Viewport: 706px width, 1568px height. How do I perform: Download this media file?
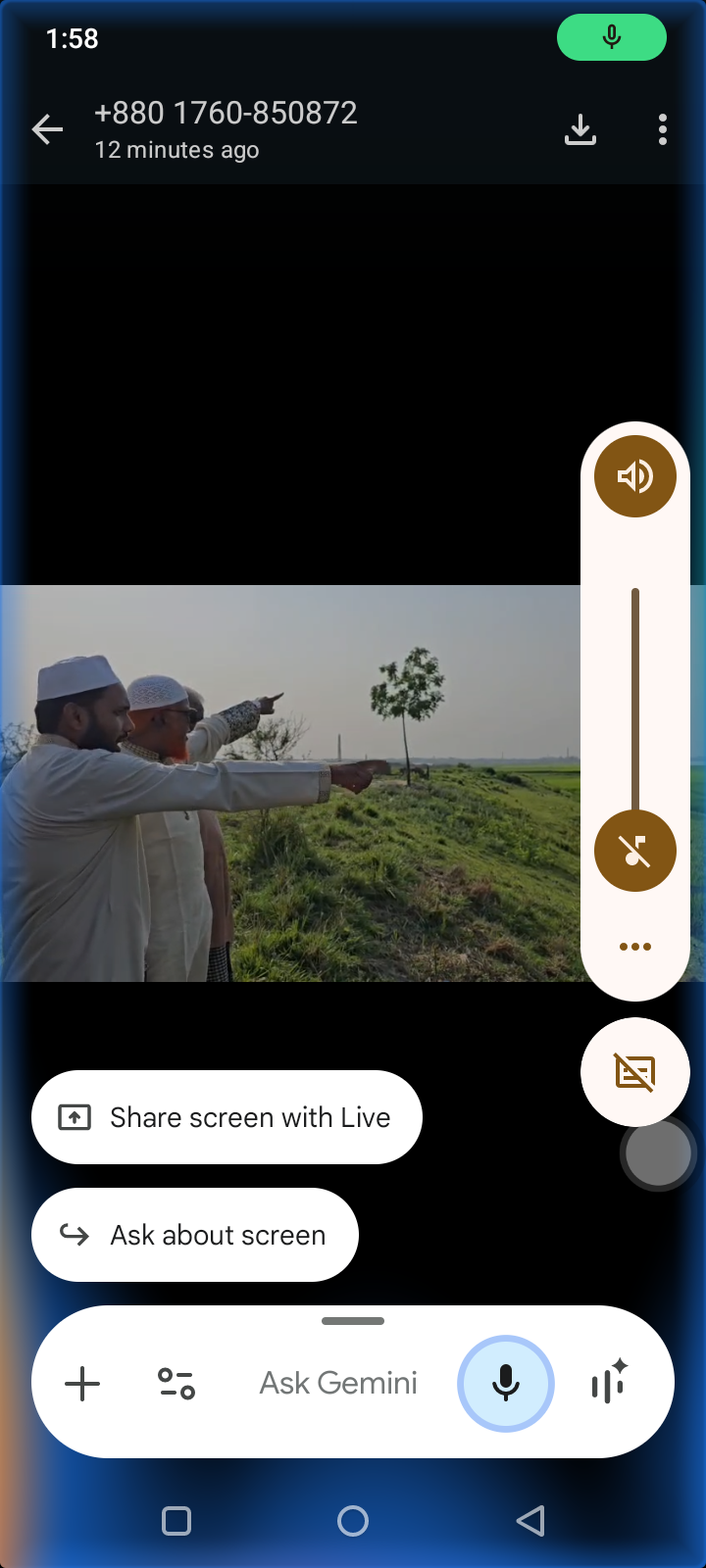point(580,129)
